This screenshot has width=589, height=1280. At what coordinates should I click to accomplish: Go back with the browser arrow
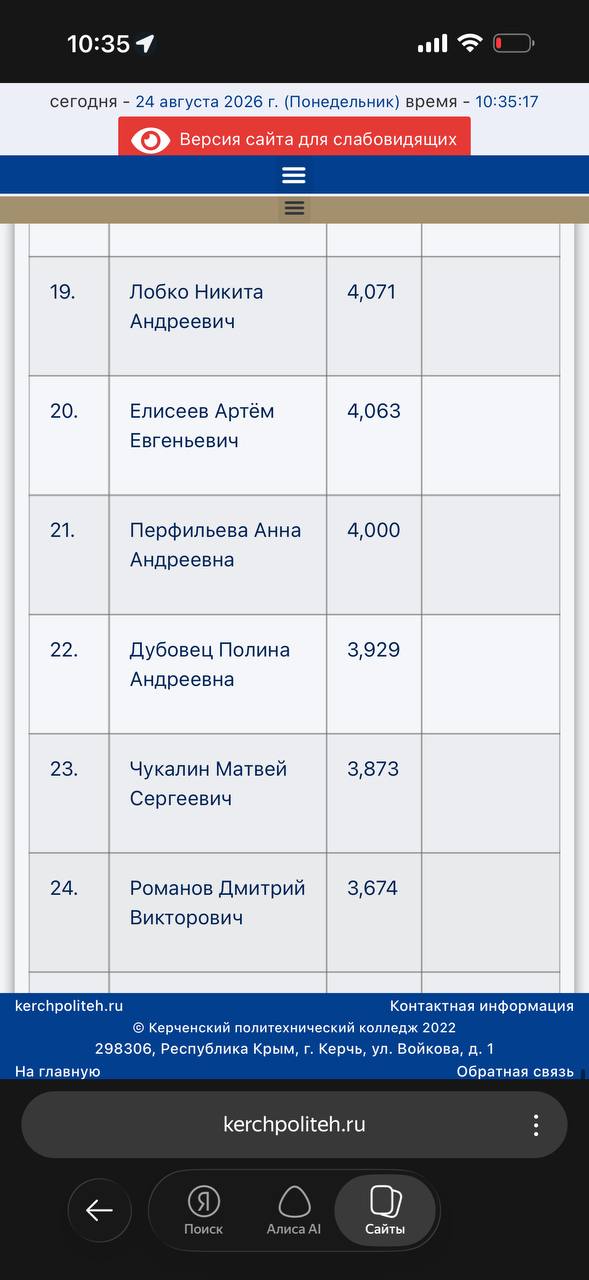(100, 1211)
